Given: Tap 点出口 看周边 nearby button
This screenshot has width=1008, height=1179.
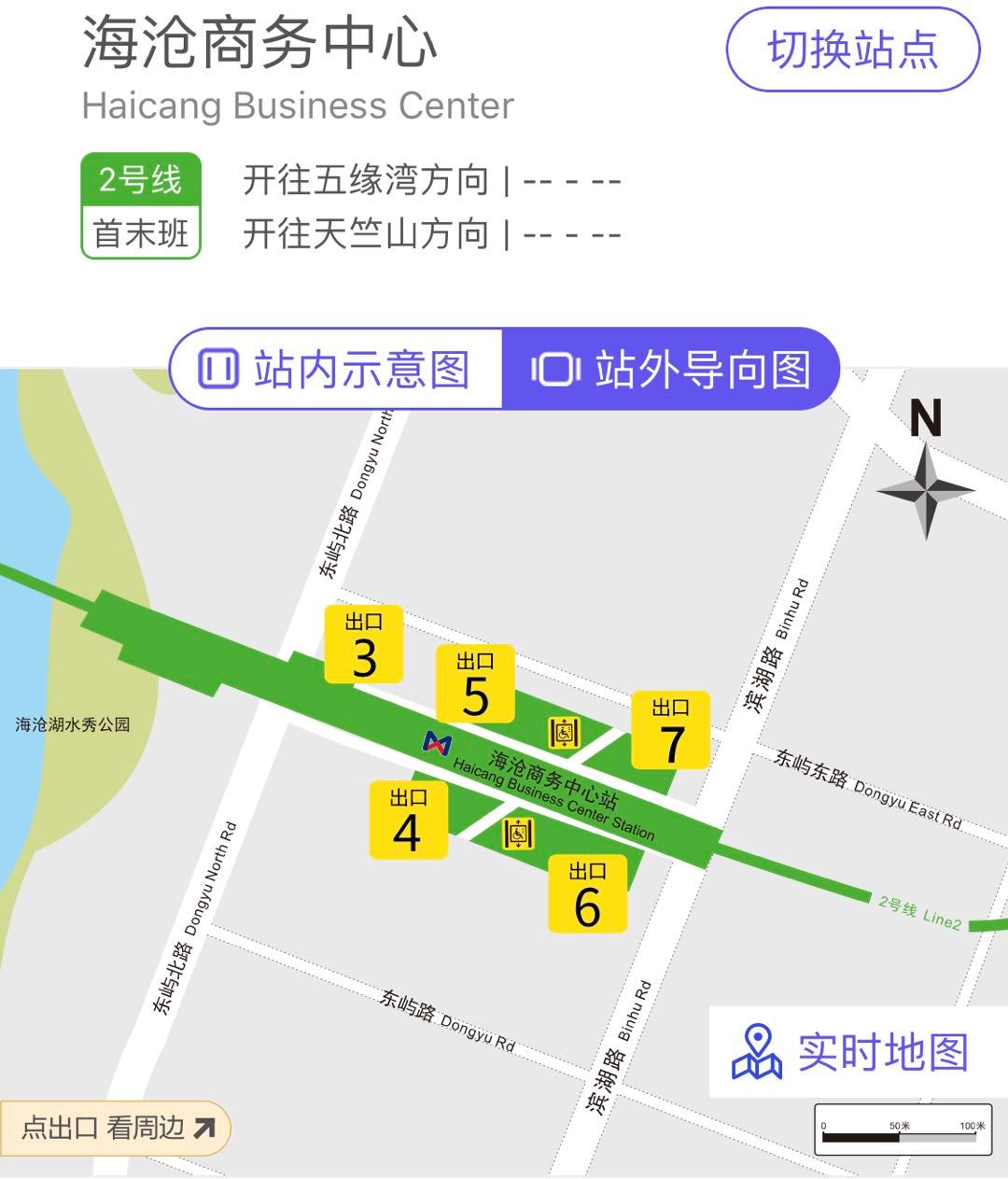Looking at the screenshot, I should tap(116, 1128).
